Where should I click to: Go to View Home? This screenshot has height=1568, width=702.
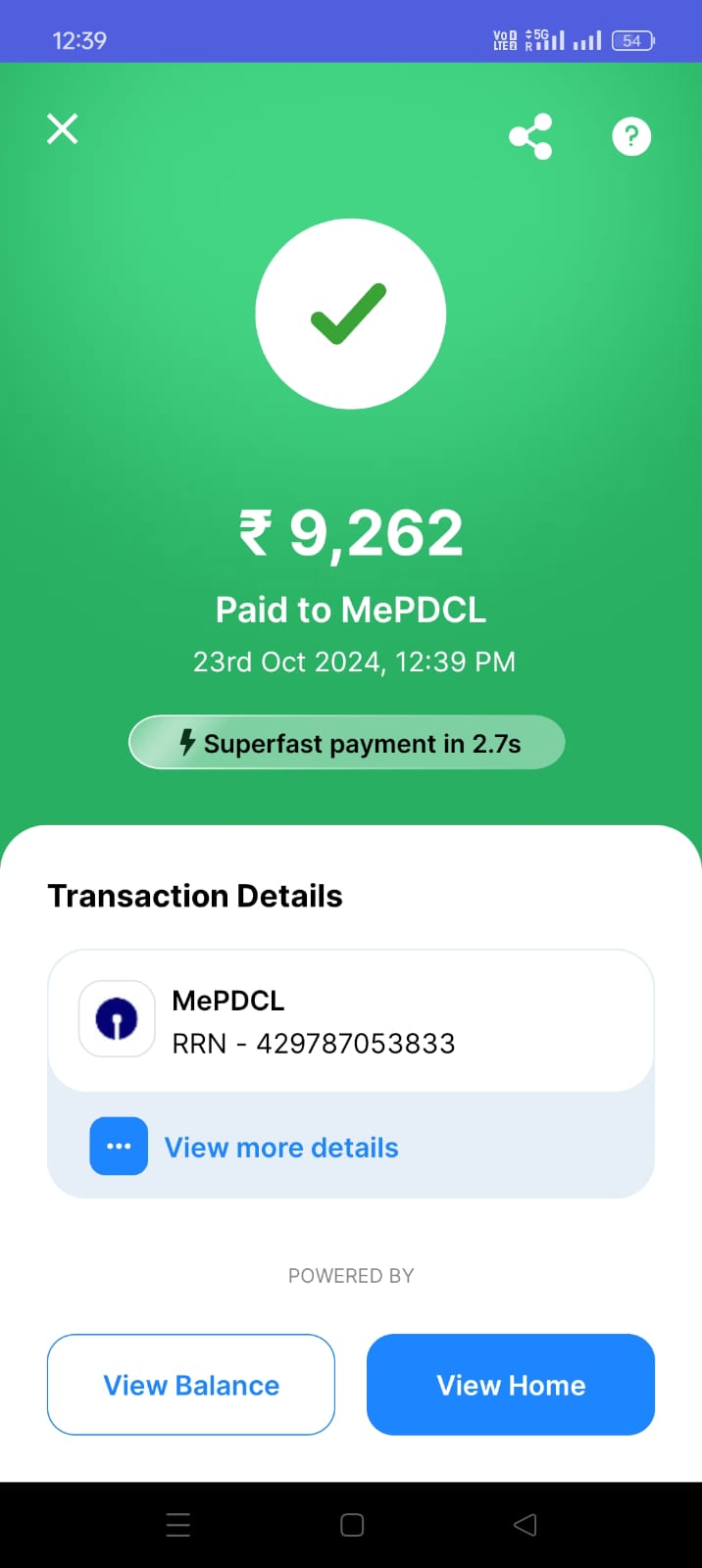click(510, 1385)
